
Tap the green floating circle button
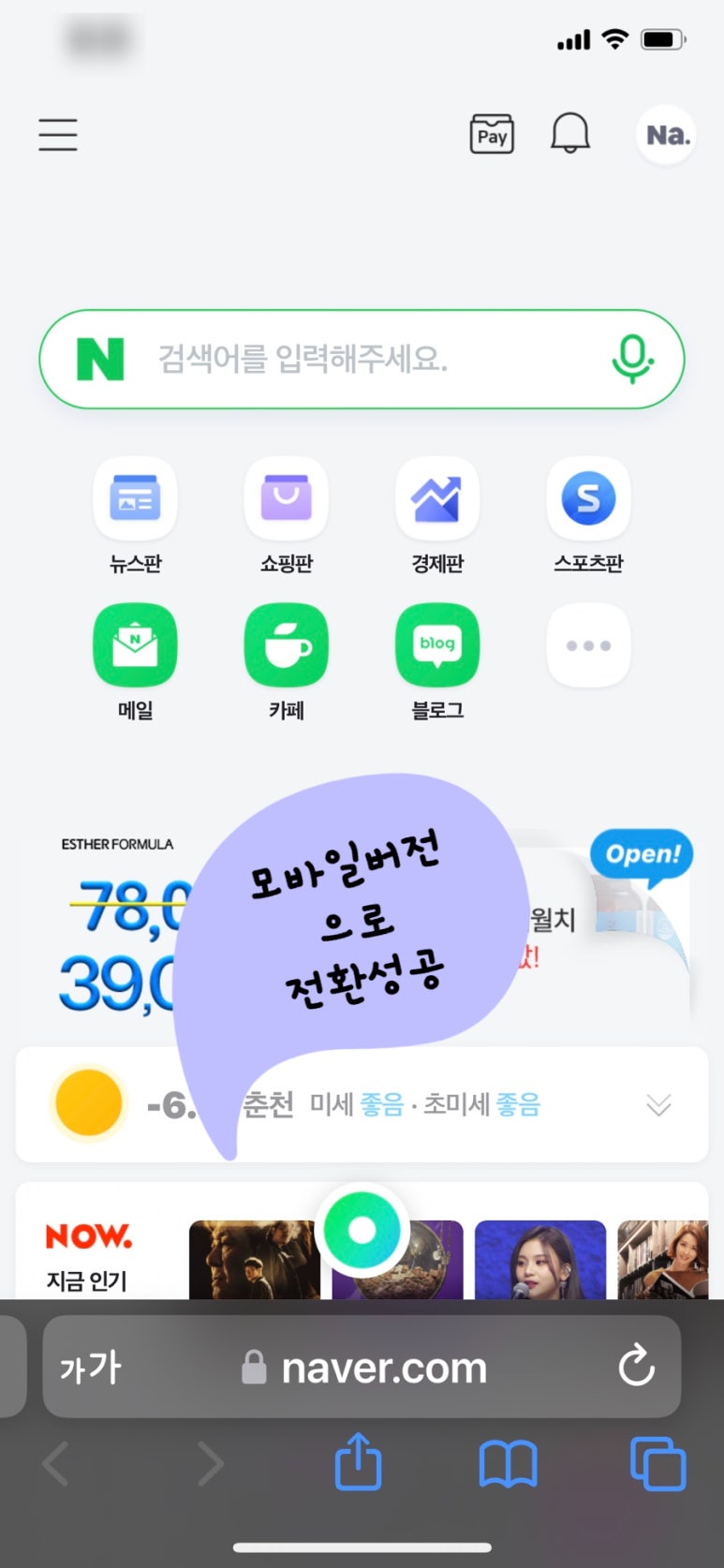(362, 1230)
